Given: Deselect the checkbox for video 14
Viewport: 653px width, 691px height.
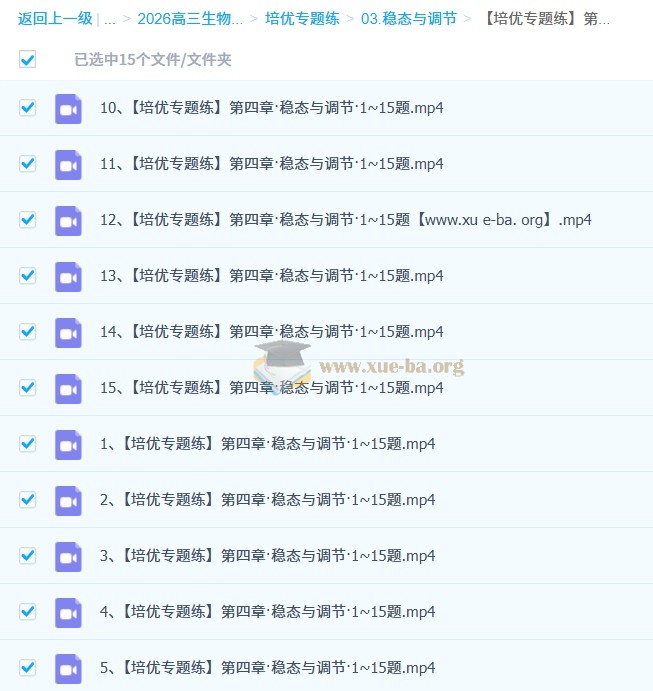Looking at the screenshot, I should 28,331.
